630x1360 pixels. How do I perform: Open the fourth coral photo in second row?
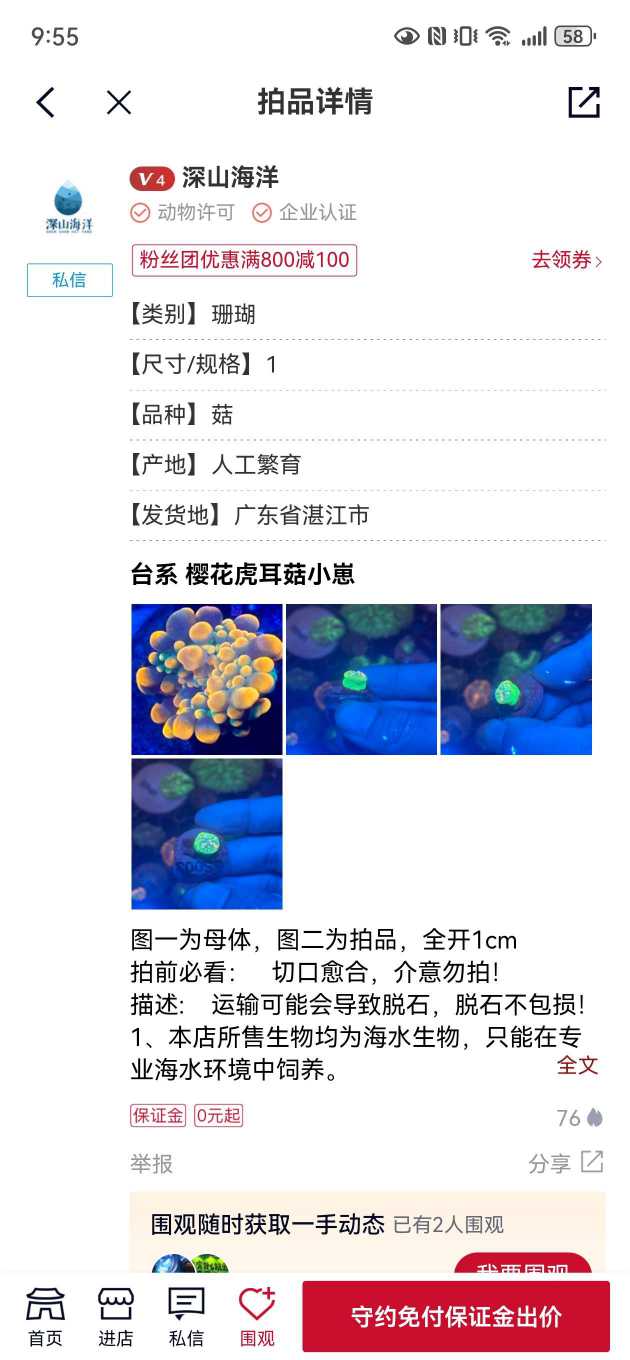[x=207, y=834]
